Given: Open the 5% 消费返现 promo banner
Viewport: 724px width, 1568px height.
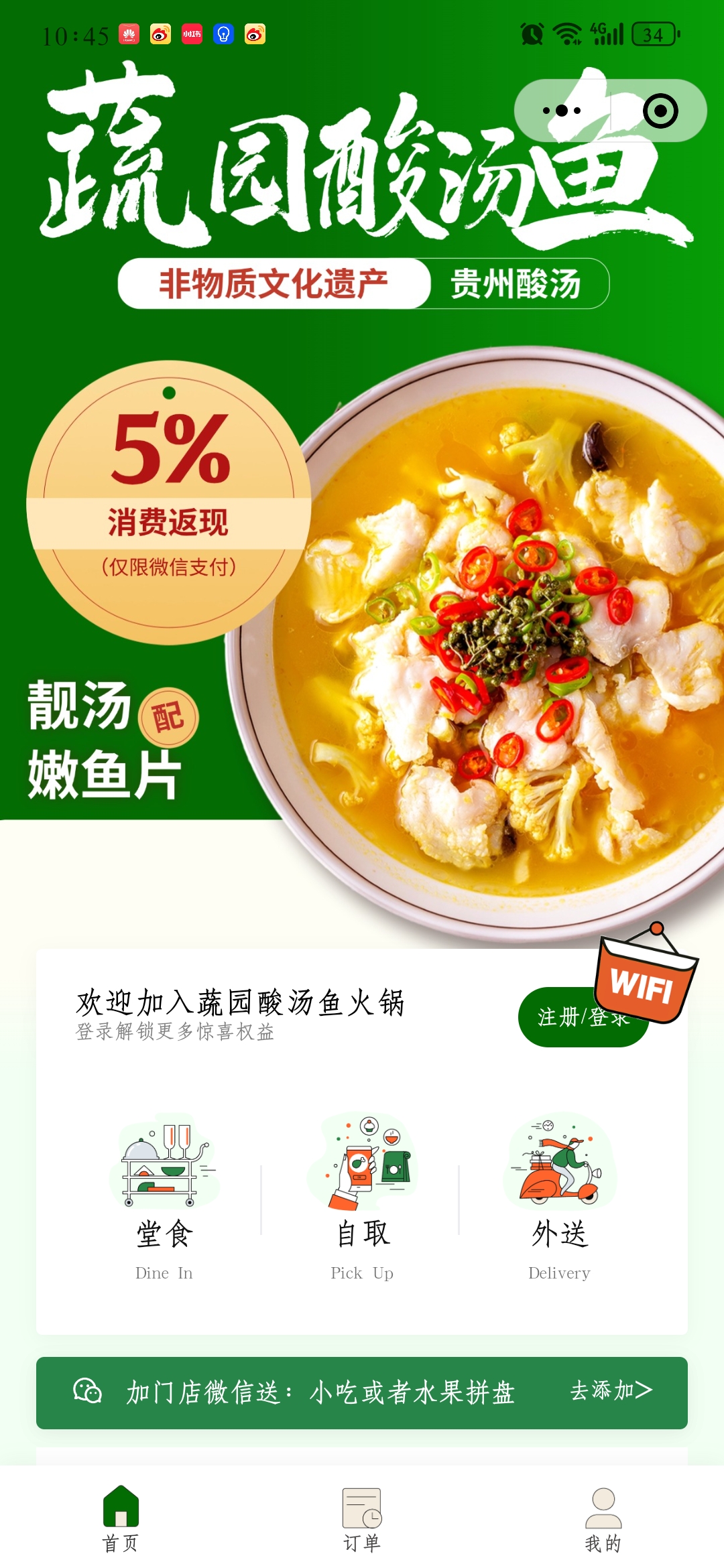Looking at the screenshot, I should (169, 503).
